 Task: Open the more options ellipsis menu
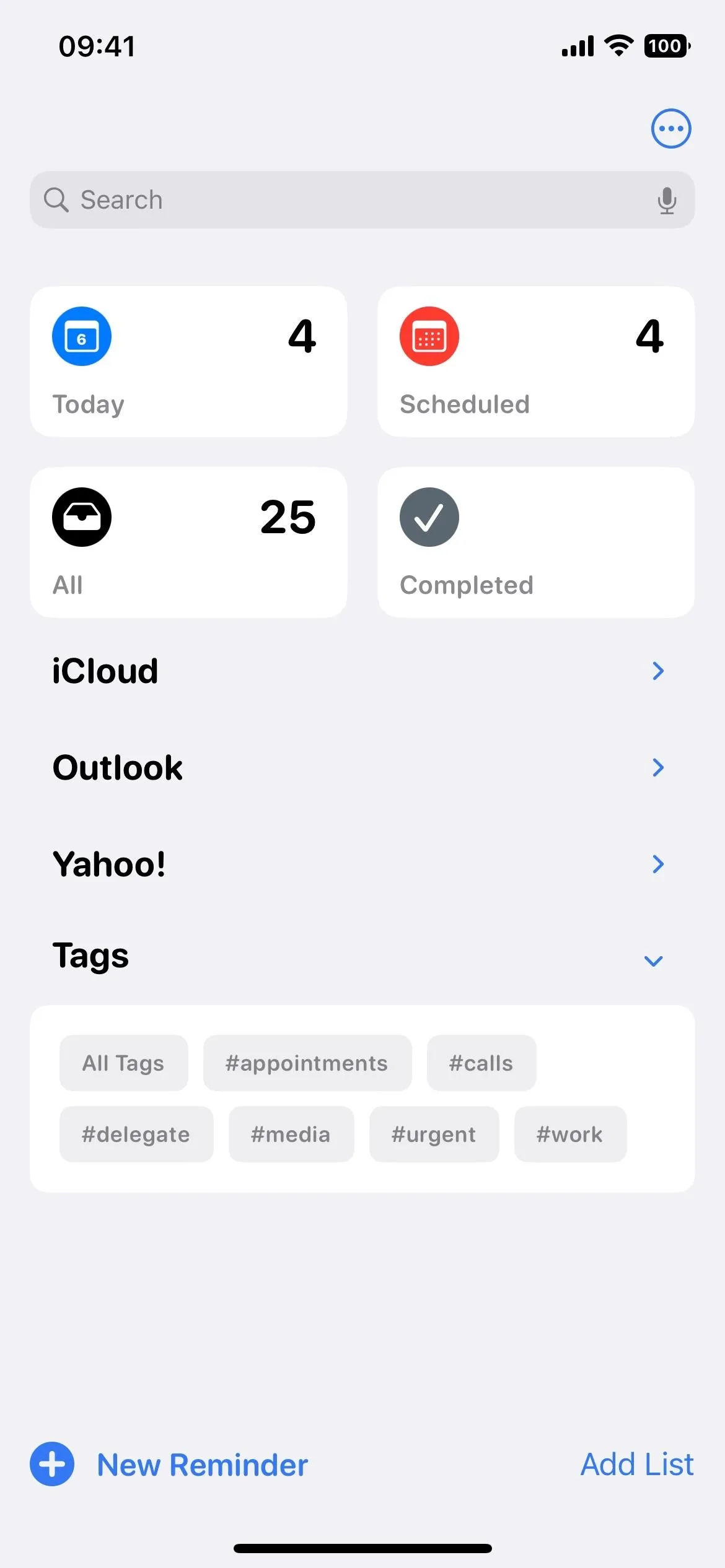[x=670, y=129]
